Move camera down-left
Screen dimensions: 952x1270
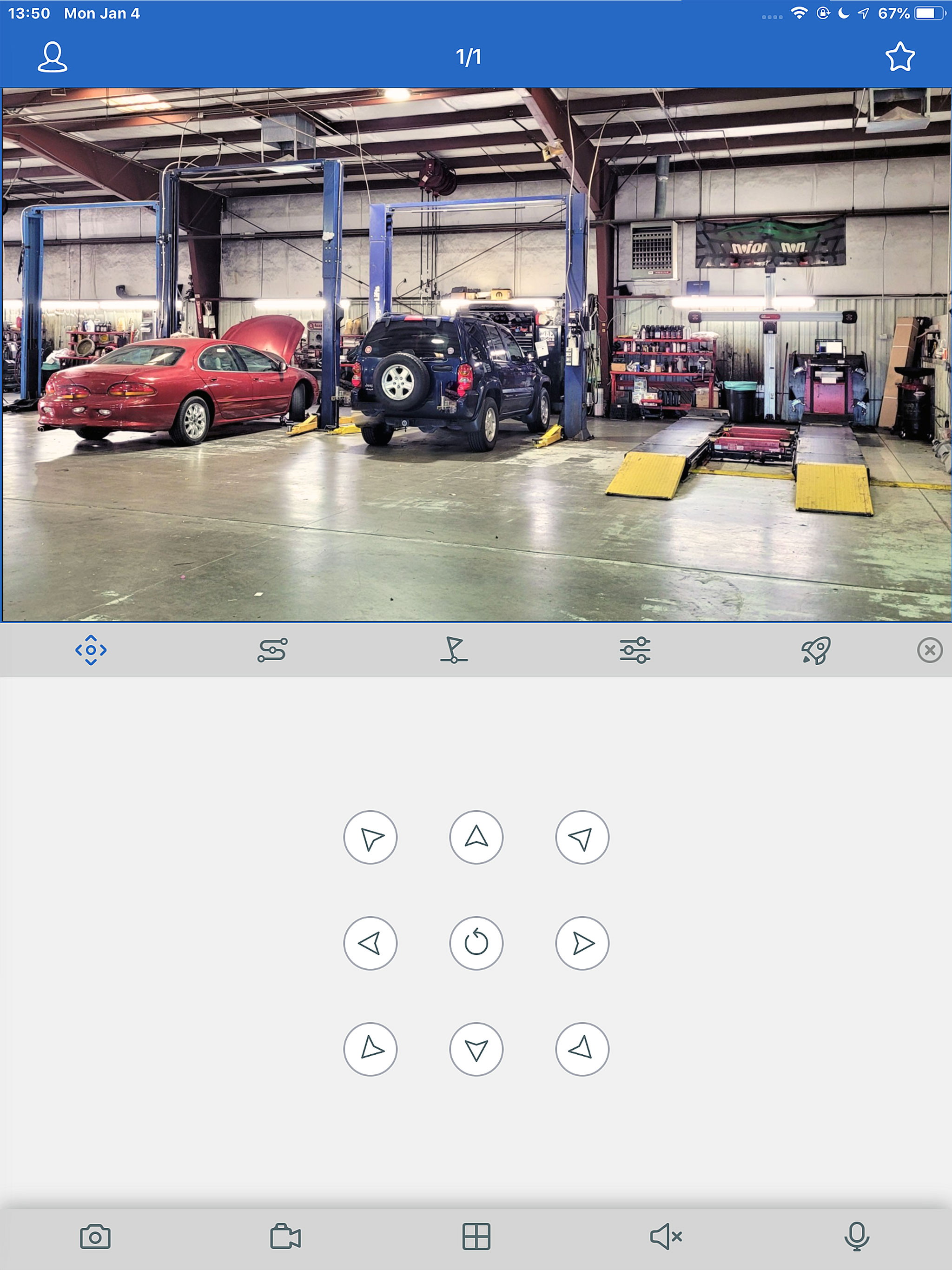click(x=370, y=1049)
